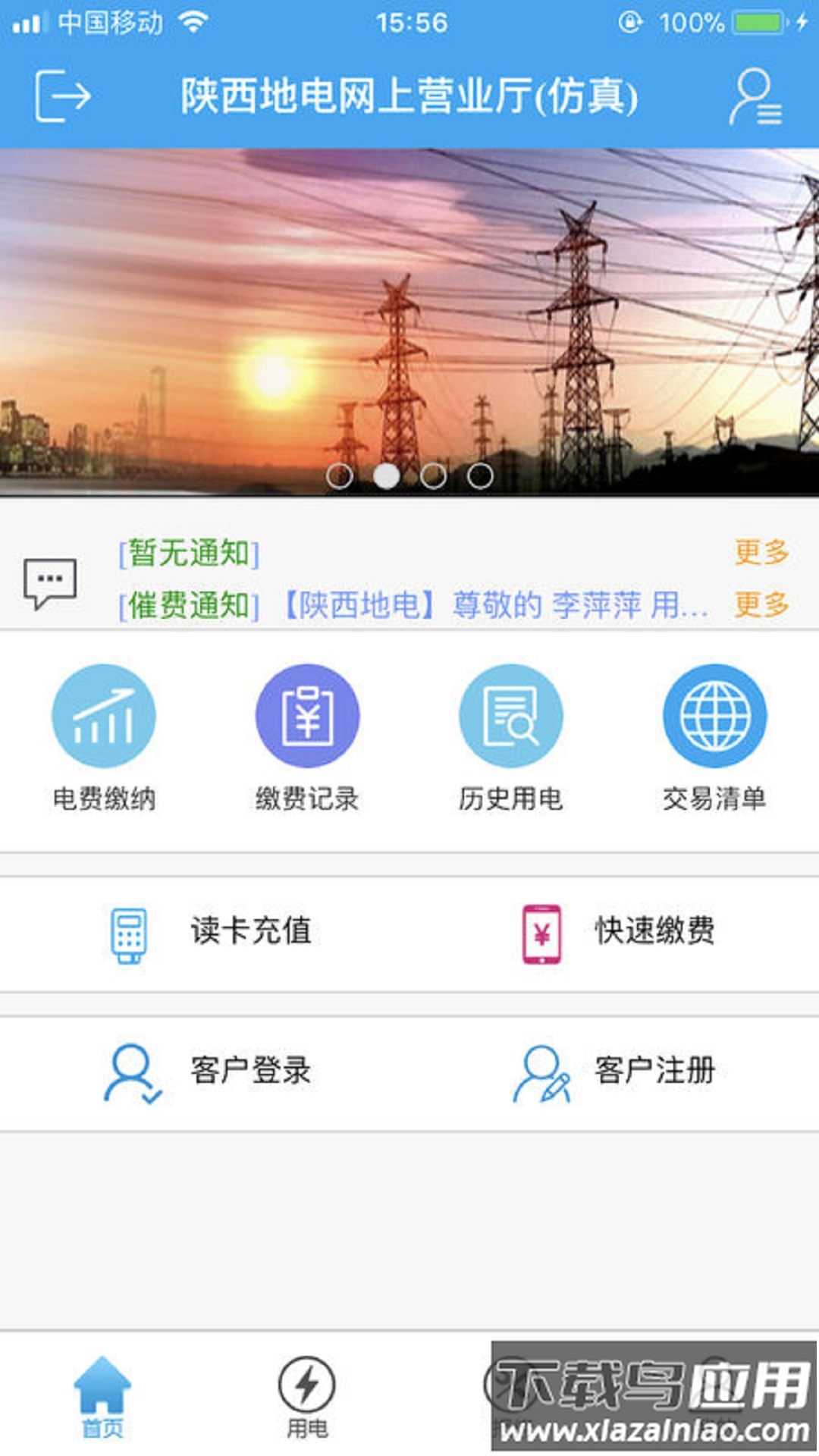This screenshot has width=819, height=1456.
Task: Select the 快速缴费 quick payment icon
Action: [540, 933]
